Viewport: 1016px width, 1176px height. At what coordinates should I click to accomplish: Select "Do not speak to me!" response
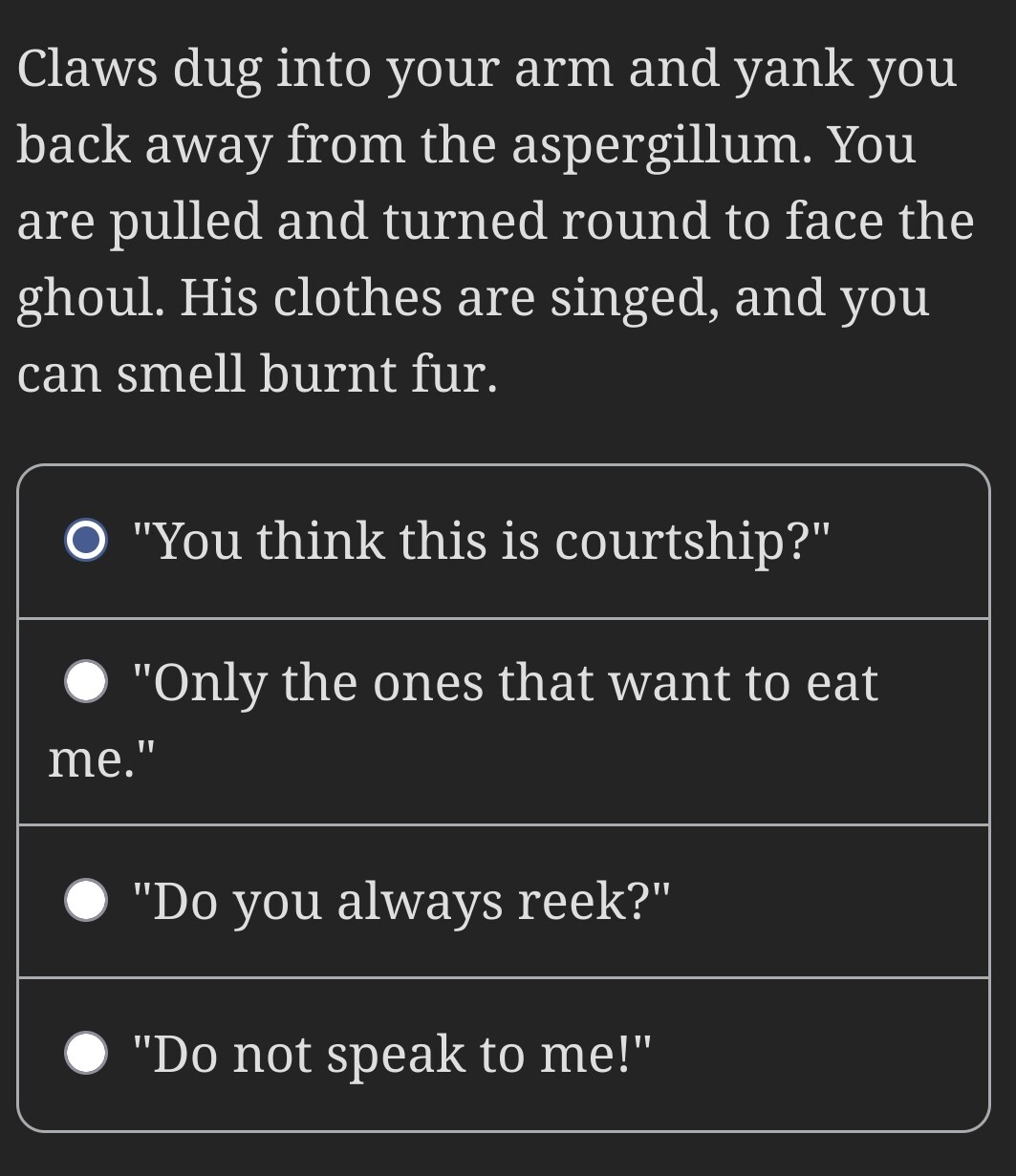(x=86, y=1054)
